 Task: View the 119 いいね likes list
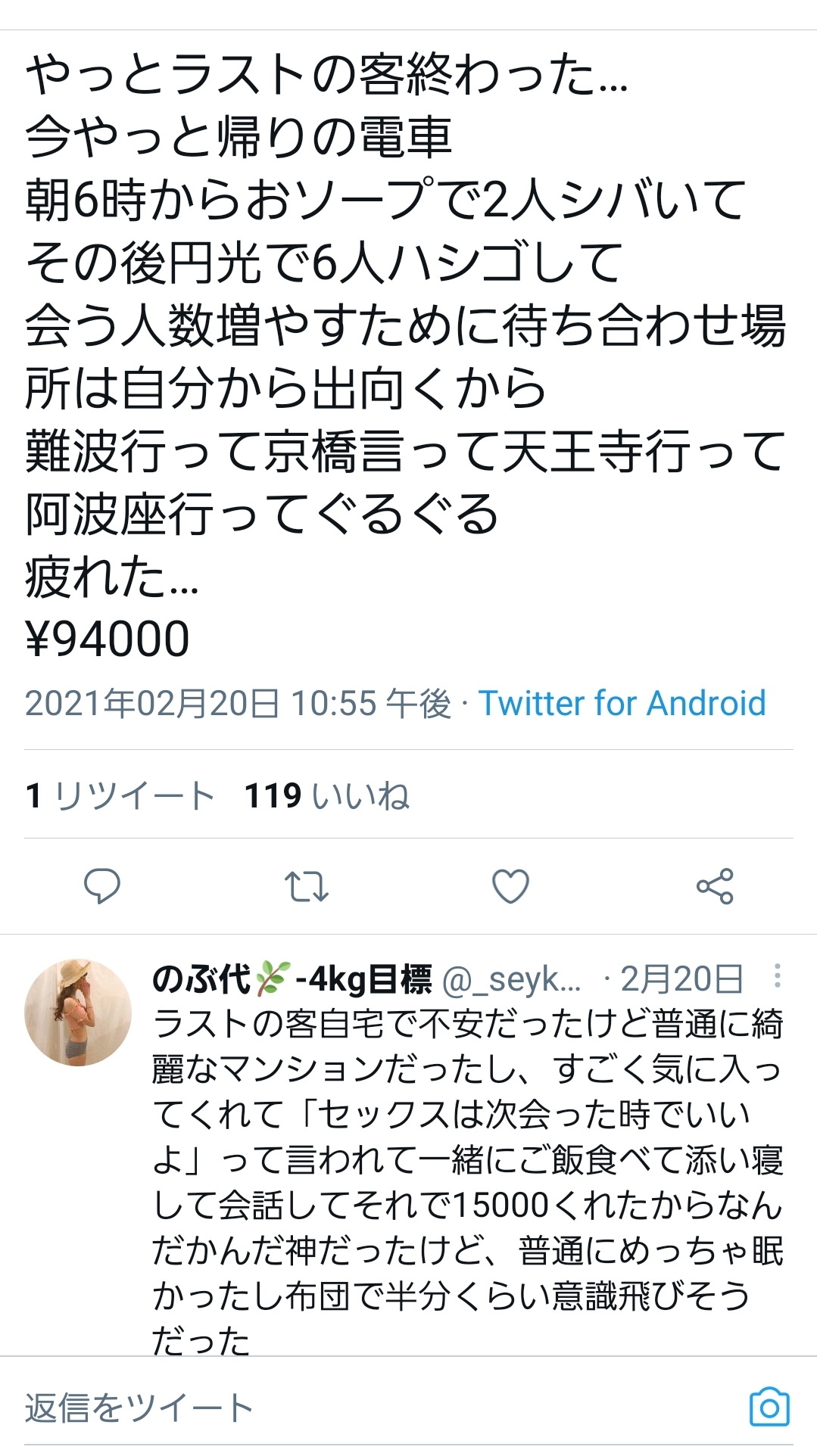[x=326, y=796]
